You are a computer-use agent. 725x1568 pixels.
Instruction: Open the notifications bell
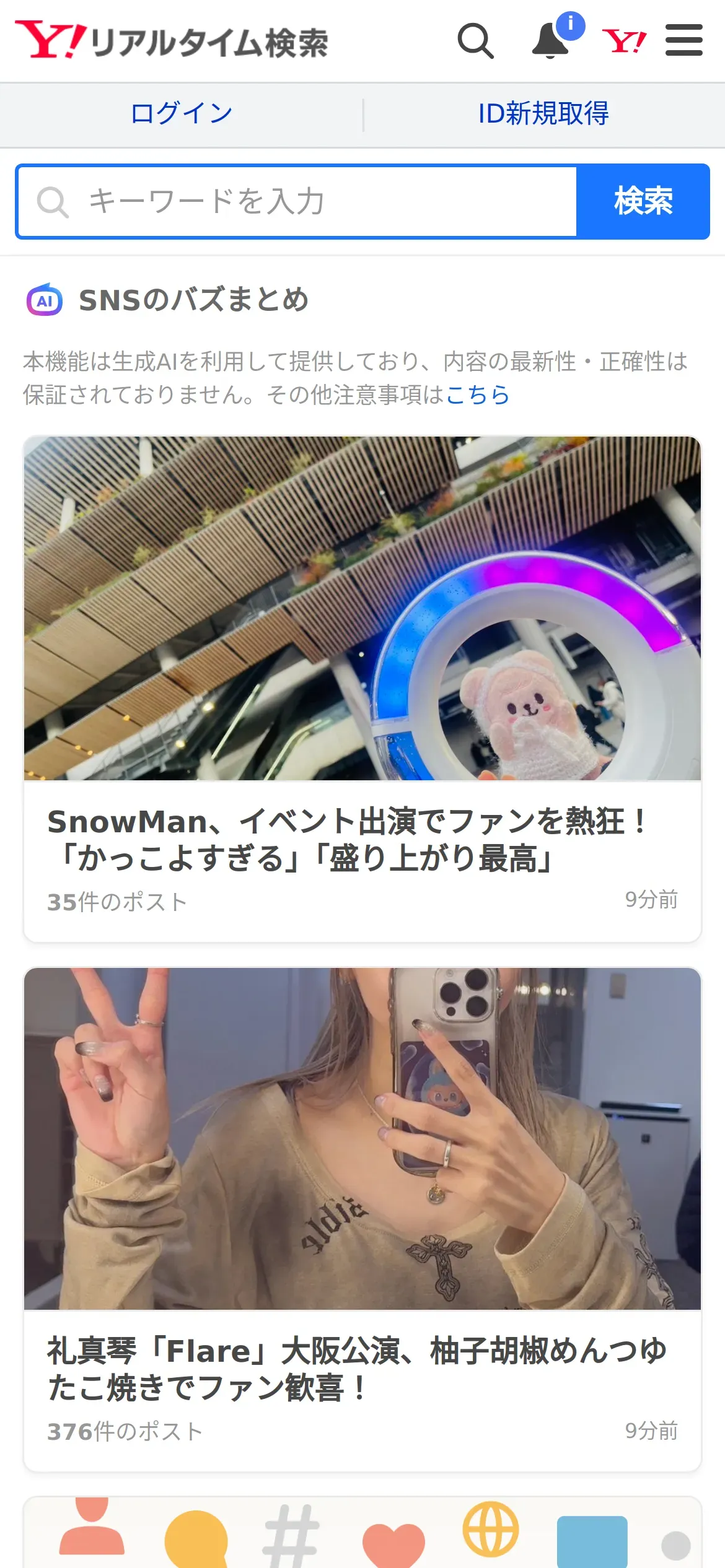tap(551, 41)
